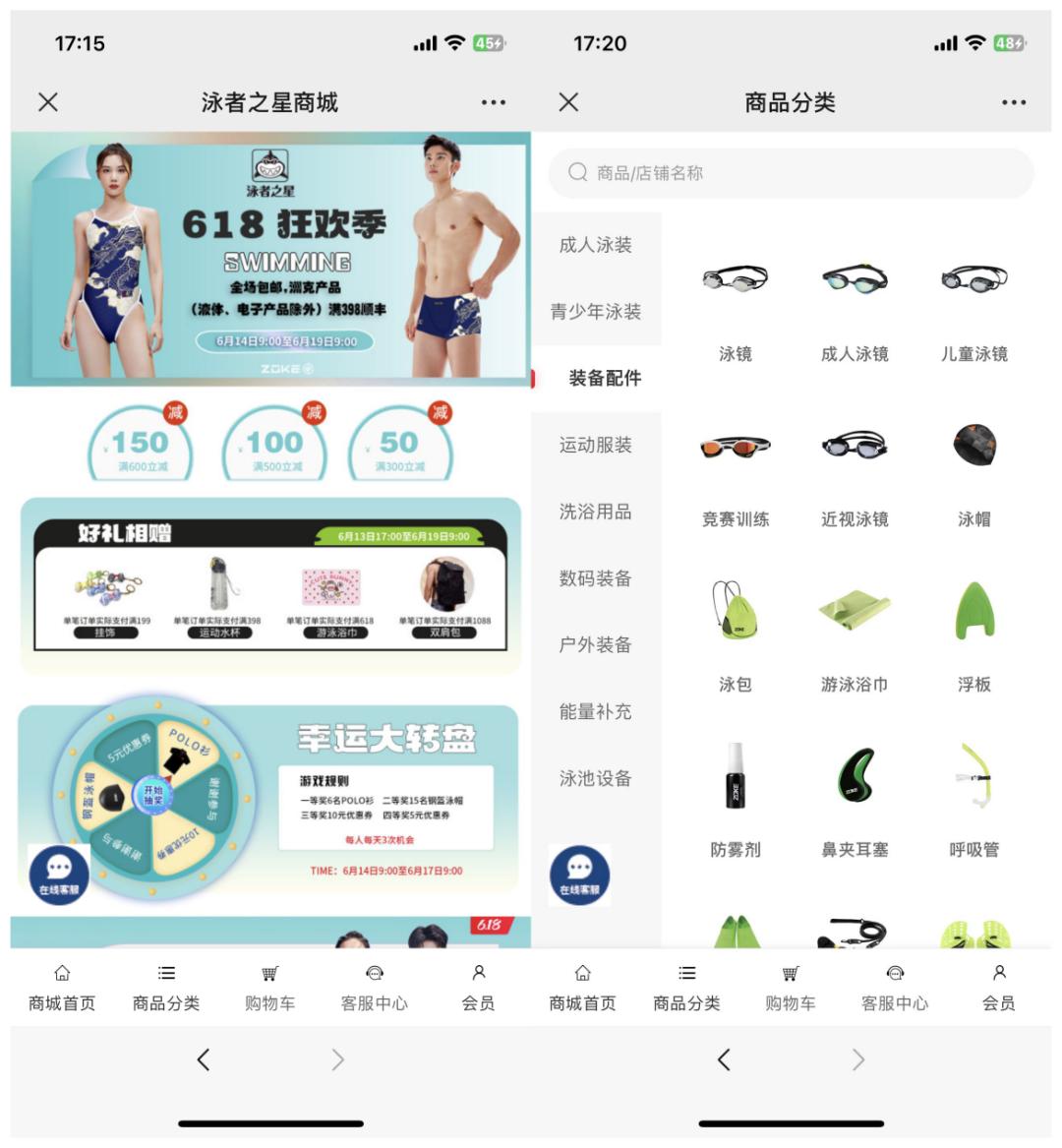Open the three-dot more options menu
The height and width of the screenshot is (1148, 1062).
pyautogui.click(x=493, y=102)
